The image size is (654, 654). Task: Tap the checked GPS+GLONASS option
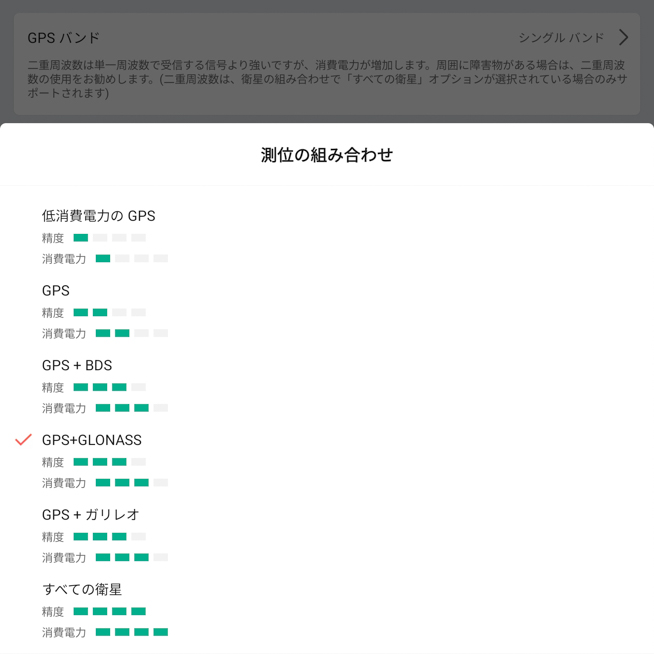[92, 440]
